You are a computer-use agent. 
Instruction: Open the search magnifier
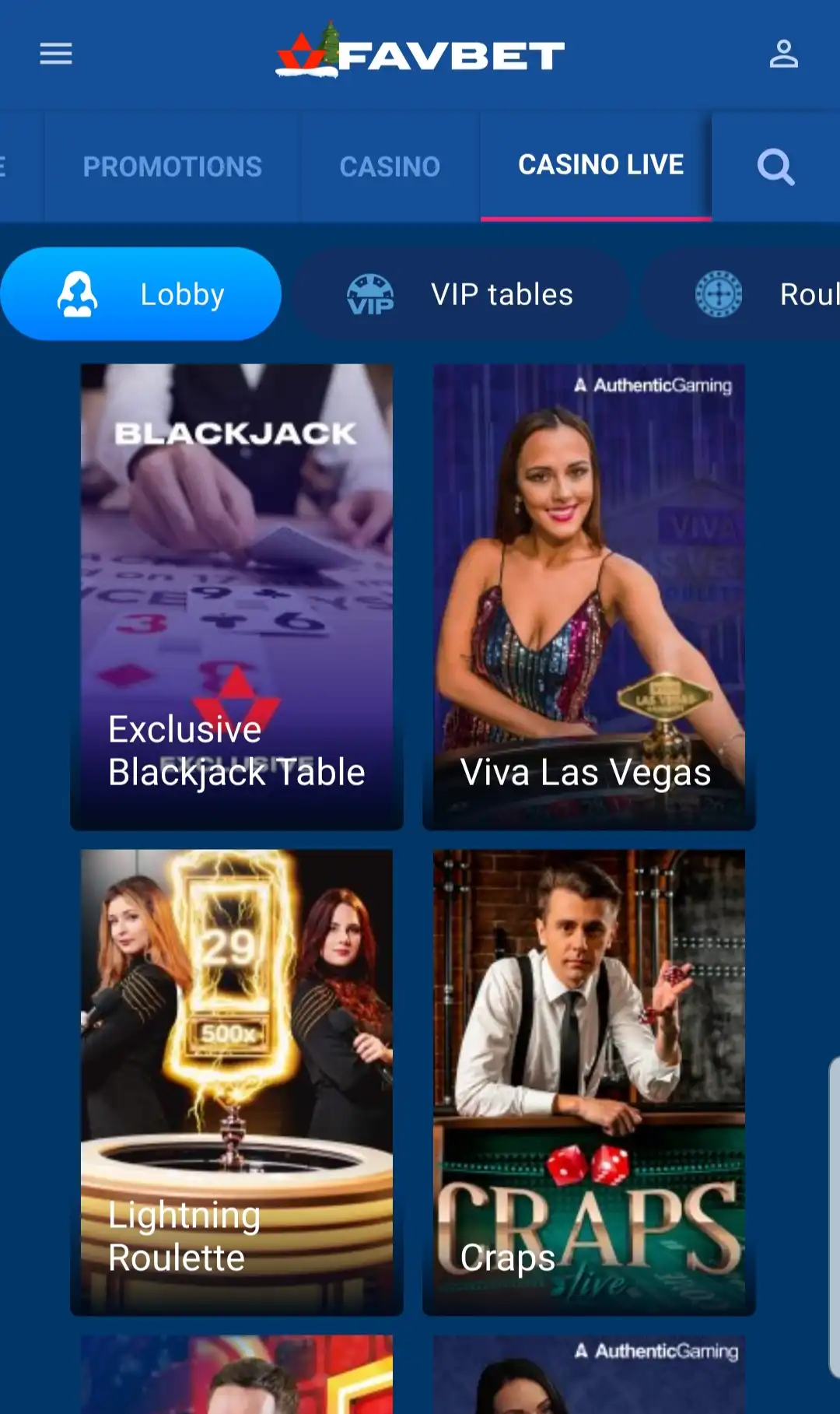click(x=775, y=167)
